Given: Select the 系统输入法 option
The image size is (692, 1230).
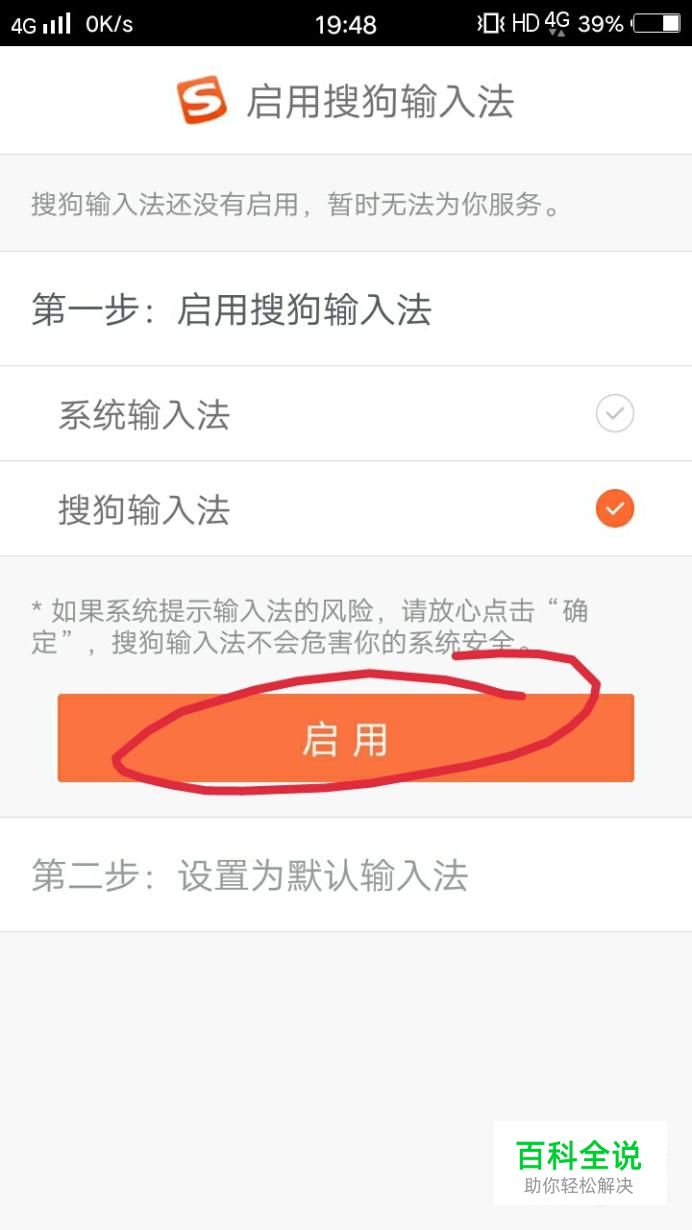Looking at the screenshot, I should (x=346, y=413).
